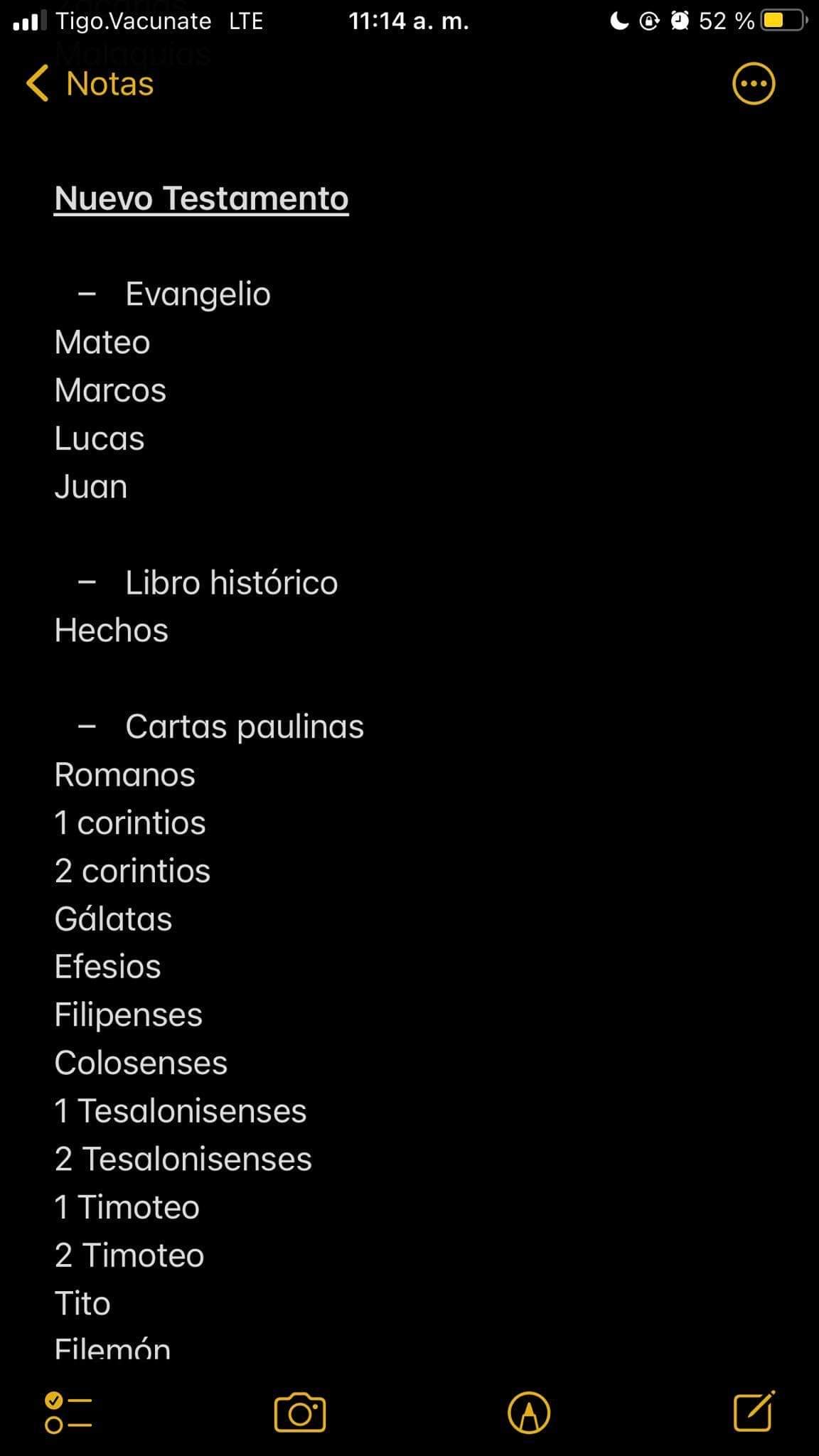The image size is (819, 1456).
Task: Open the more options ellipsis menu
Action: pyautogui.click(x=754, y=84)
